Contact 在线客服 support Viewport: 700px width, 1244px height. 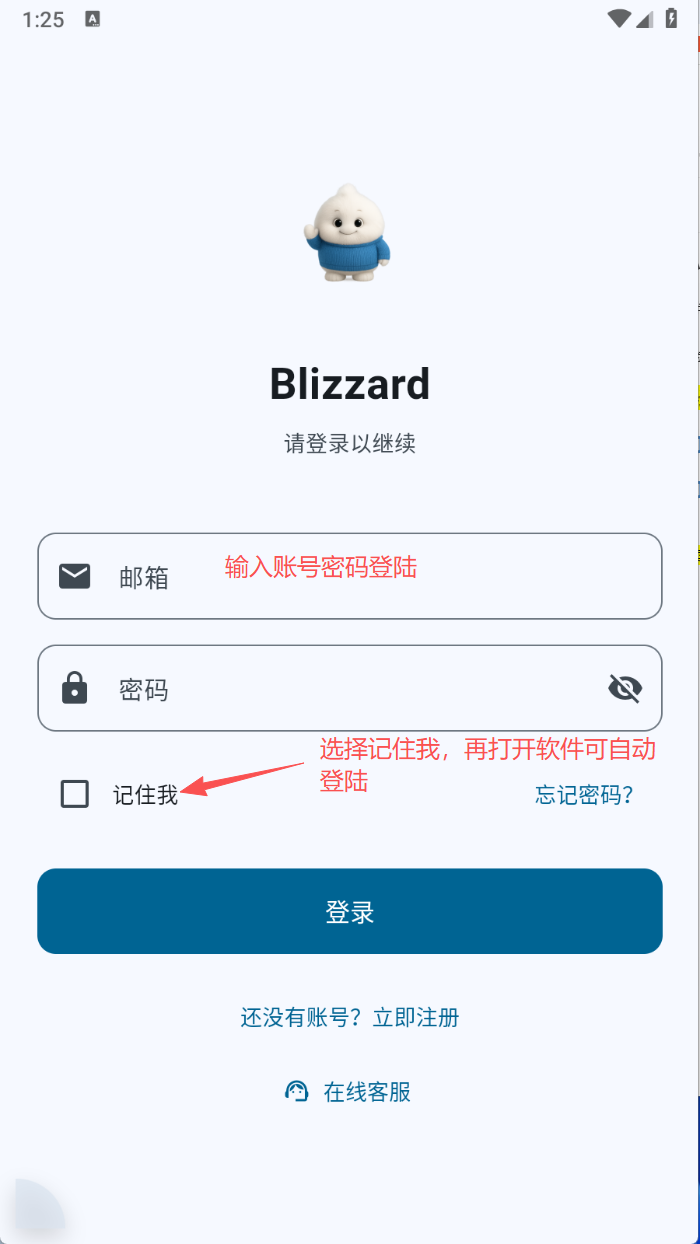coord(350,1092)
